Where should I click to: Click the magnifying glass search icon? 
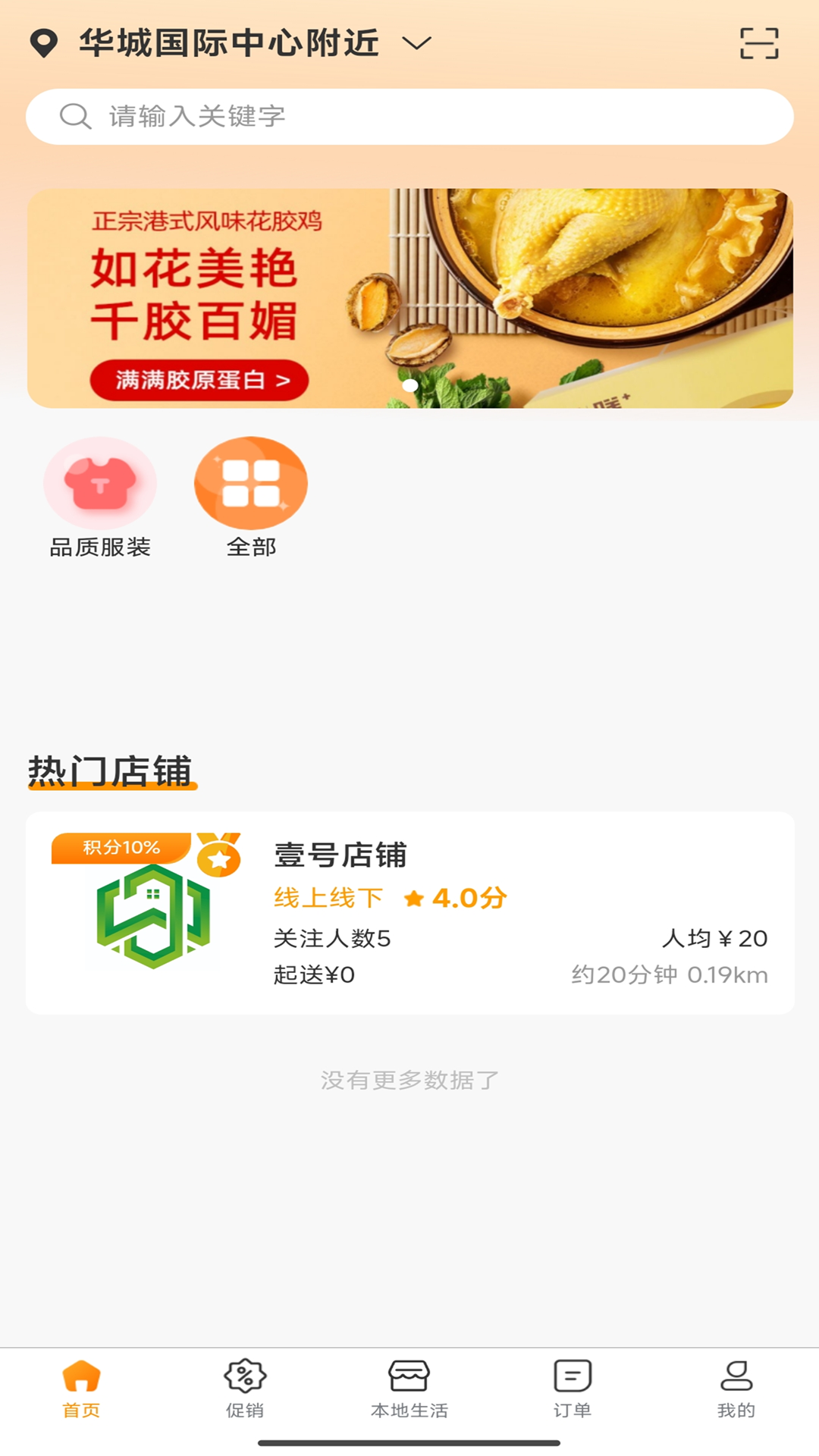point(73,116)
